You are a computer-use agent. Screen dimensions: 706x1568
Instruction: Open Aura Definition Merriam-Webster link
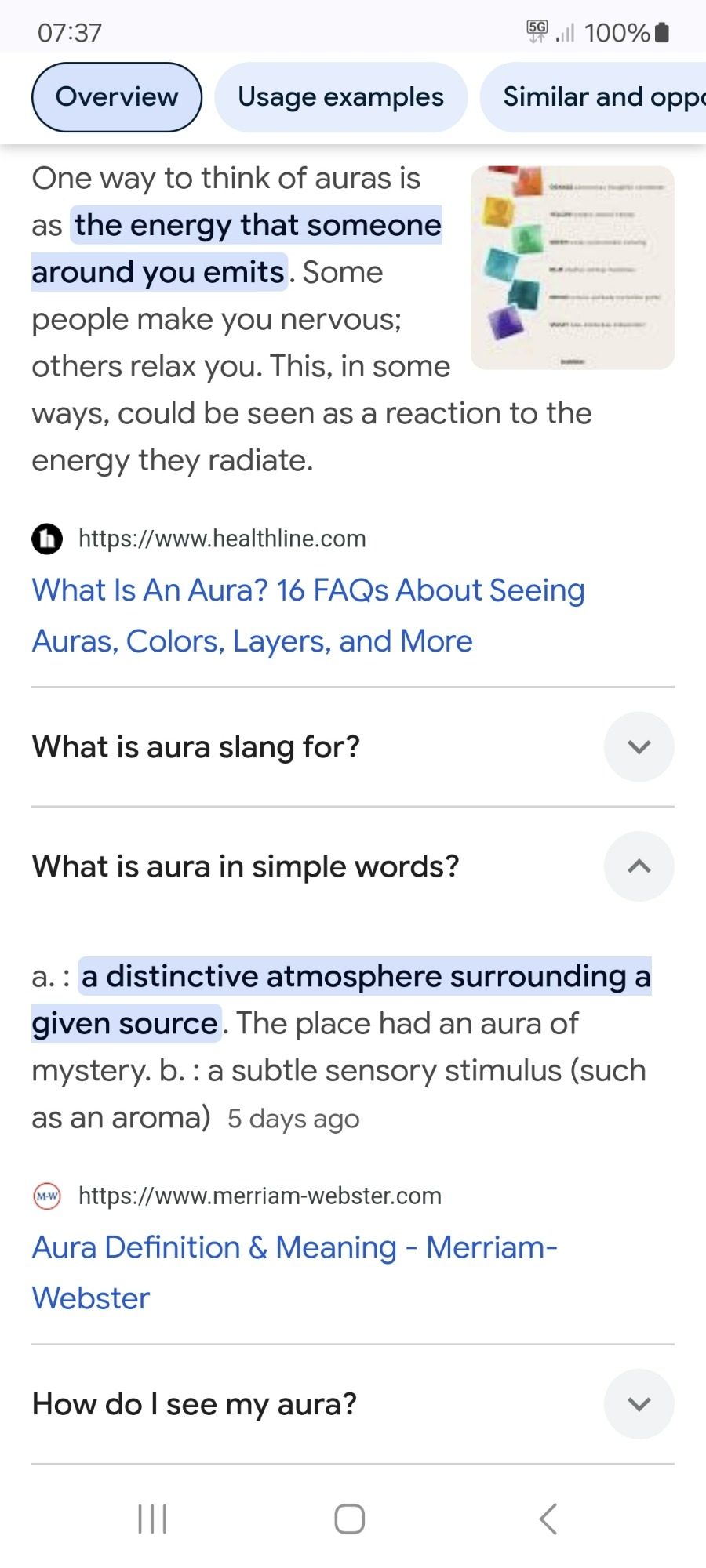click(x=294, y=1272)
